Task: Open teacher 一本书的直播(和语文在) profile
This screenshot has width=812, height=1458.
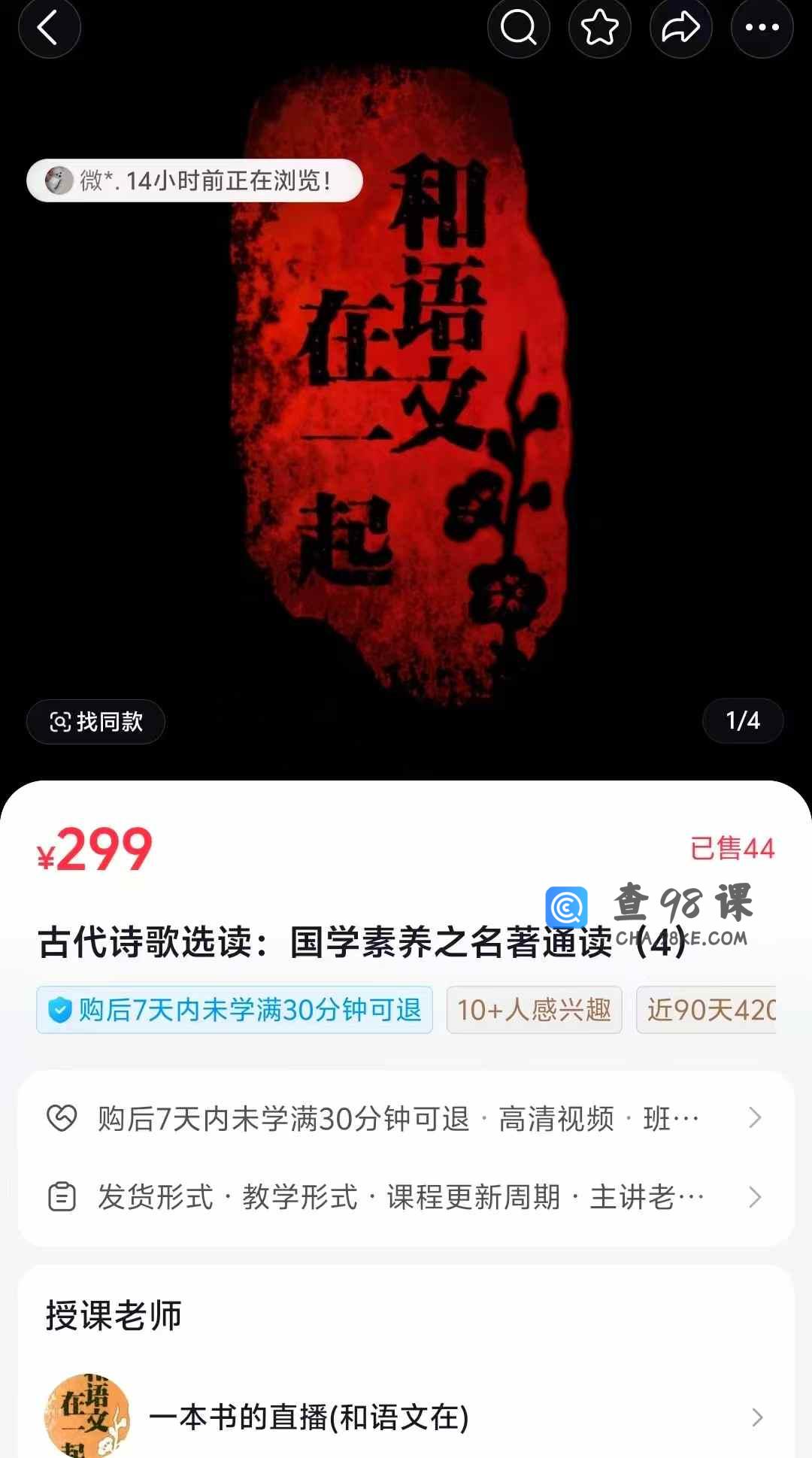Action: pyautogui.click(x=406, y=1417)
